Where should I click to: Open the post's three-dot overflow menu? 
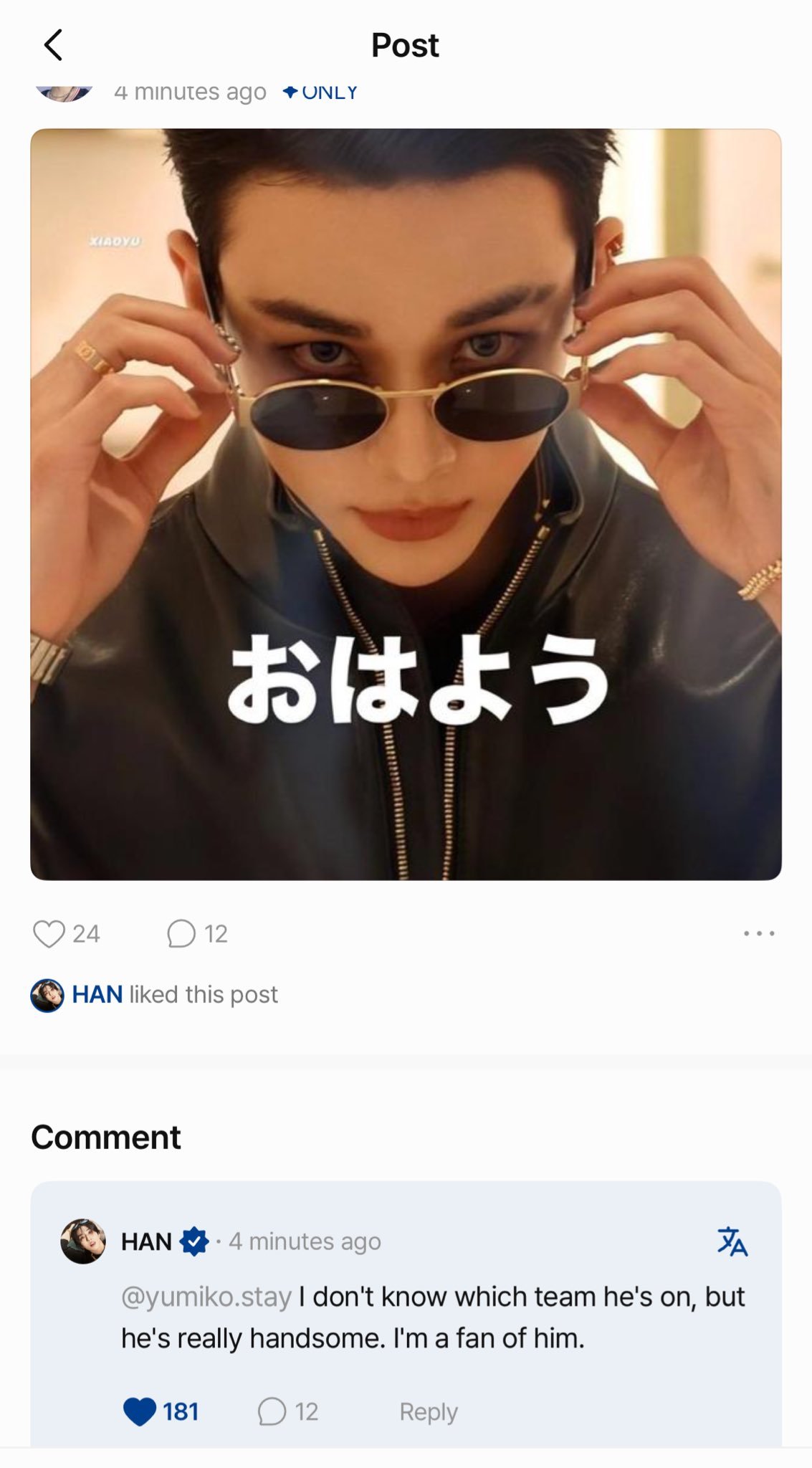[759, 933]
